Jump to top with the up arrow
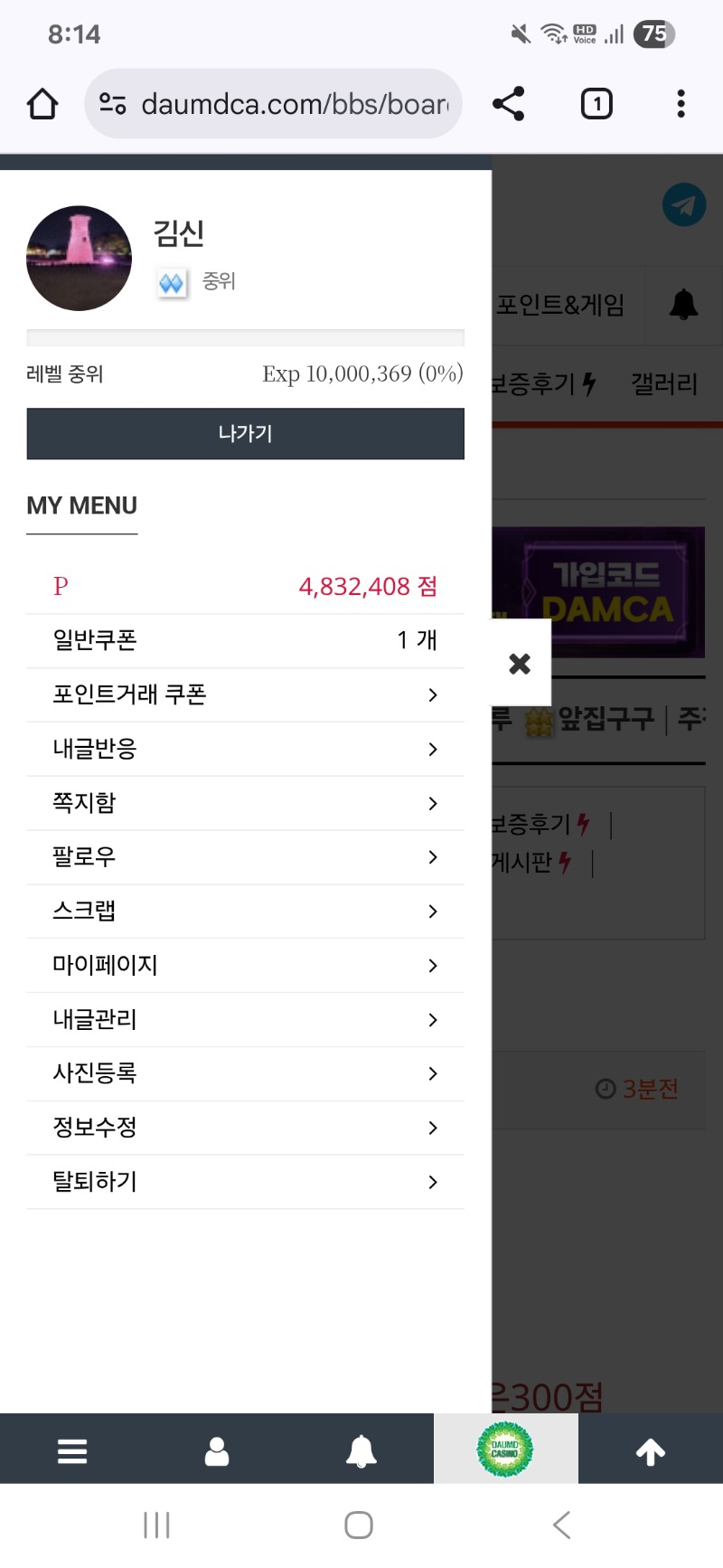 651,1450
